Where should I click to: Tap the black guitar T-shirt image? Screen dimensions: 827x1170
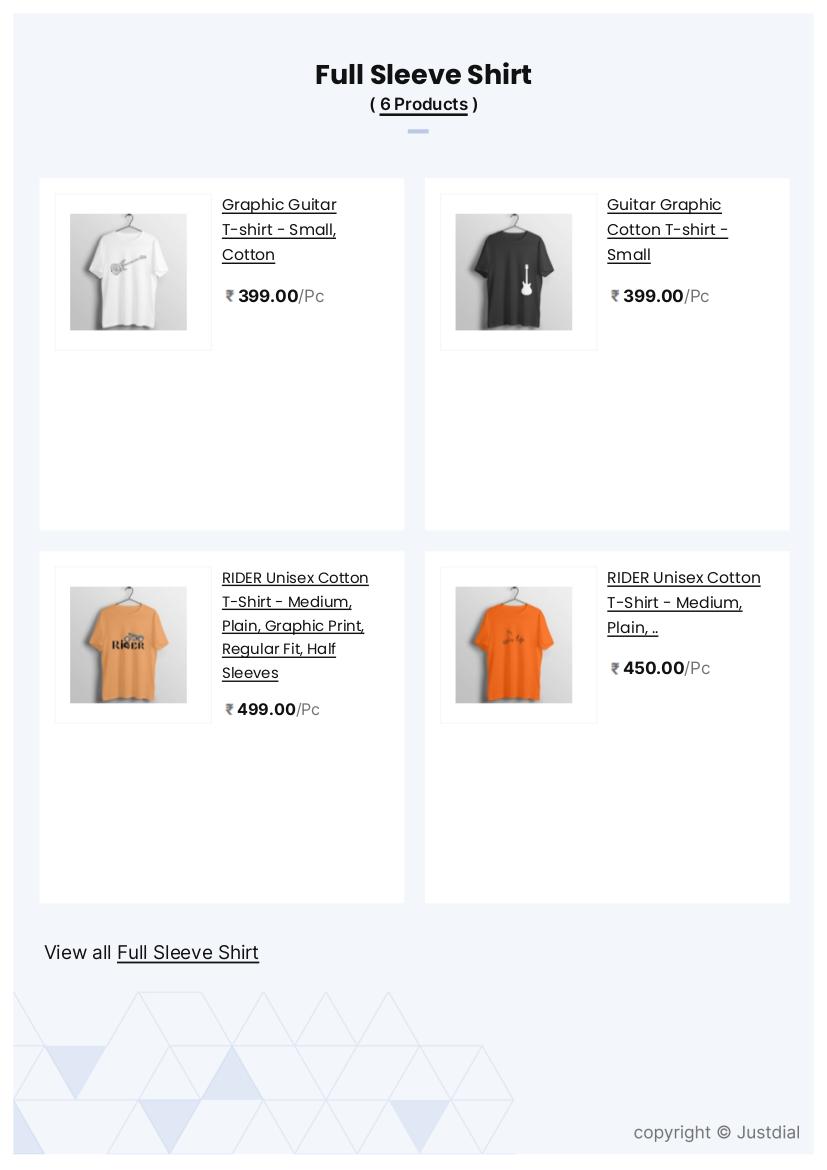tap(514, 272)
